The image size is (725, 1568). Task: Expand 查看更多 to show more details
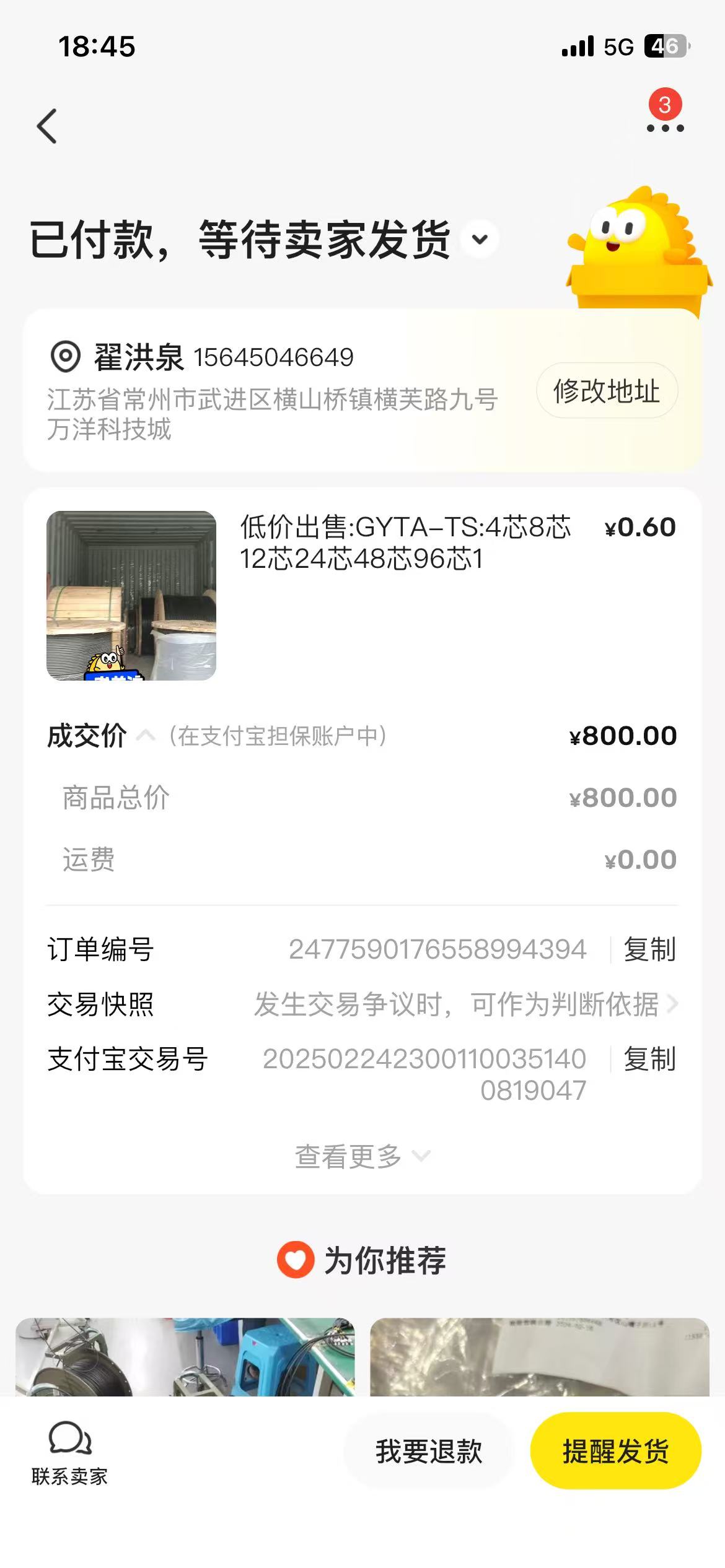click(x=362, y=1156)
